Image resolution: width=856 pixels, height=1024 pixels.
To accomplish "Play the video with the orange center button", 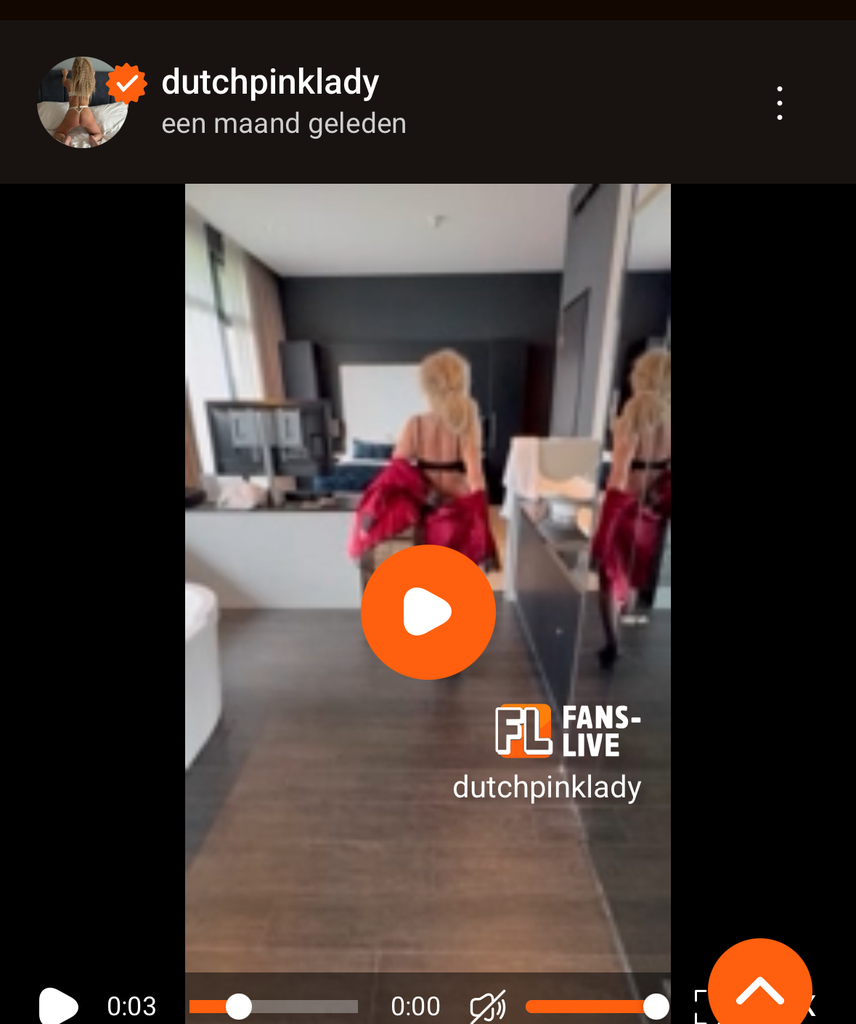I will (428, 612).
